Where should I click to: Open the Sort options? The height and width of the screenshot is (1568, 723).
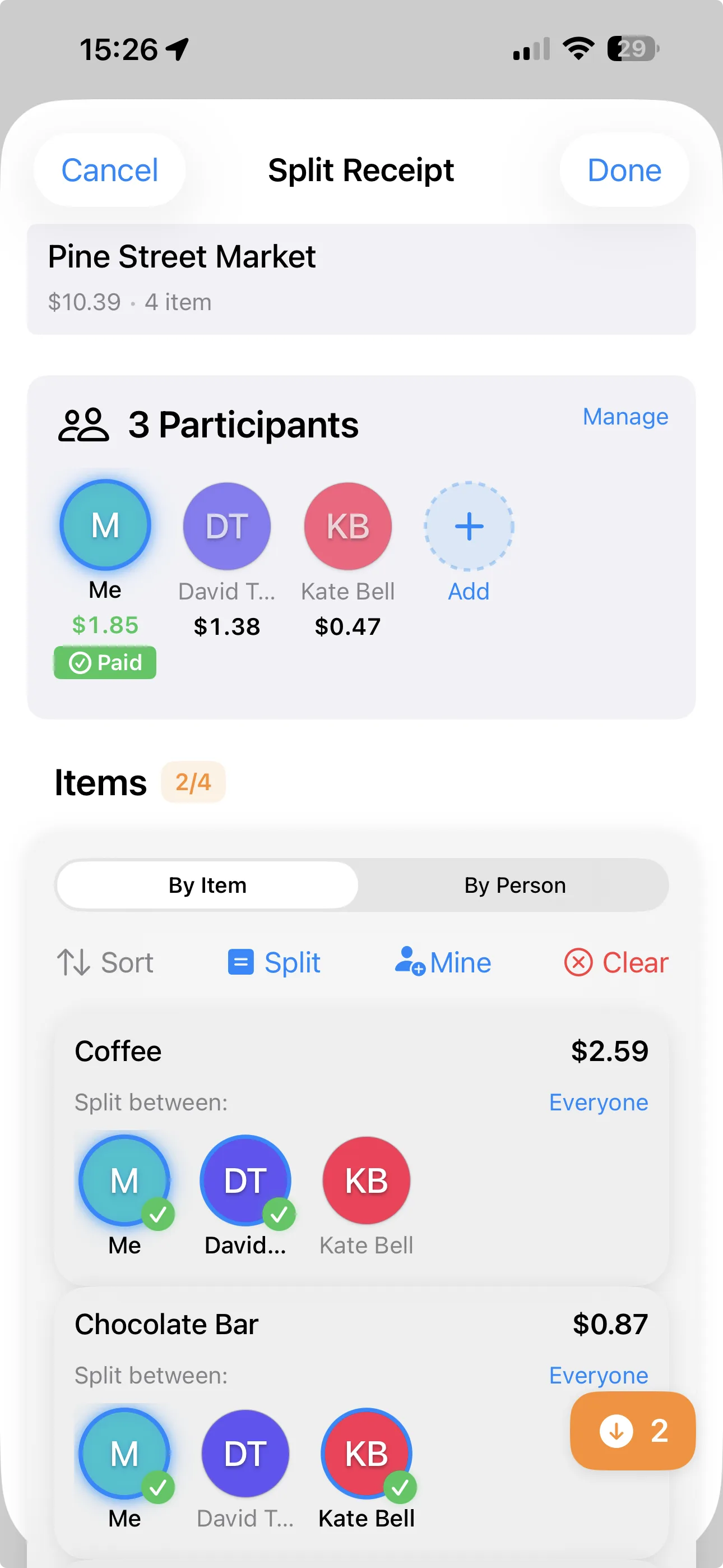105,963
